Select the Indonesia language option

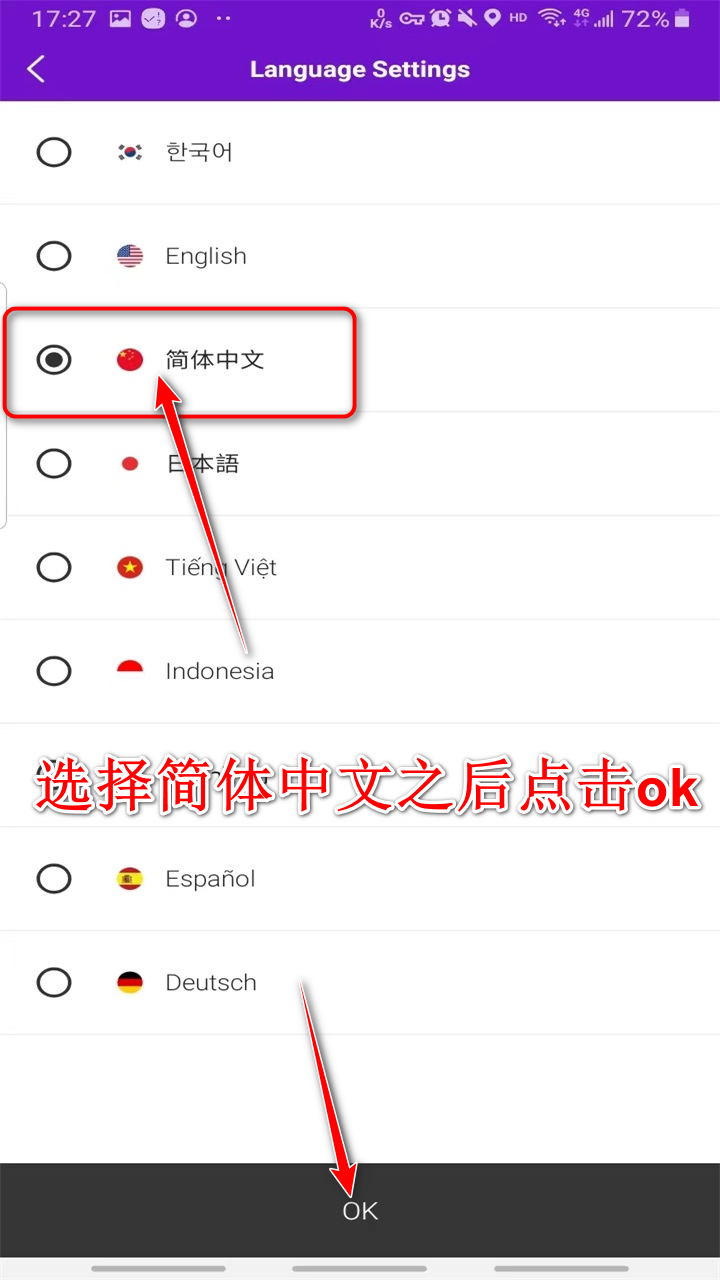tap(54, 671)
